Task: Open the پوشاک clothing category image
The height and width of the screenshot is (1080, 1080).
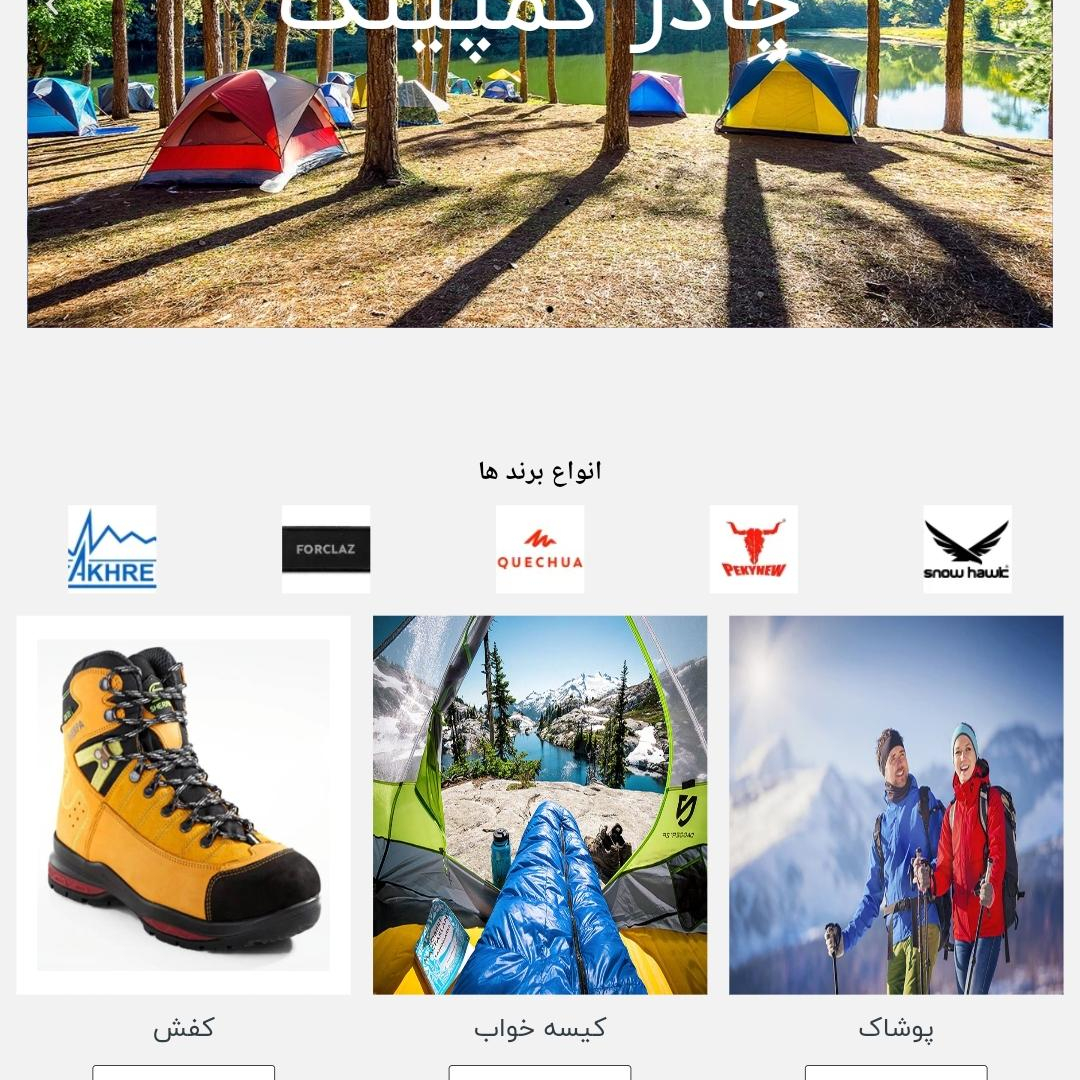Action: (896, 805)
